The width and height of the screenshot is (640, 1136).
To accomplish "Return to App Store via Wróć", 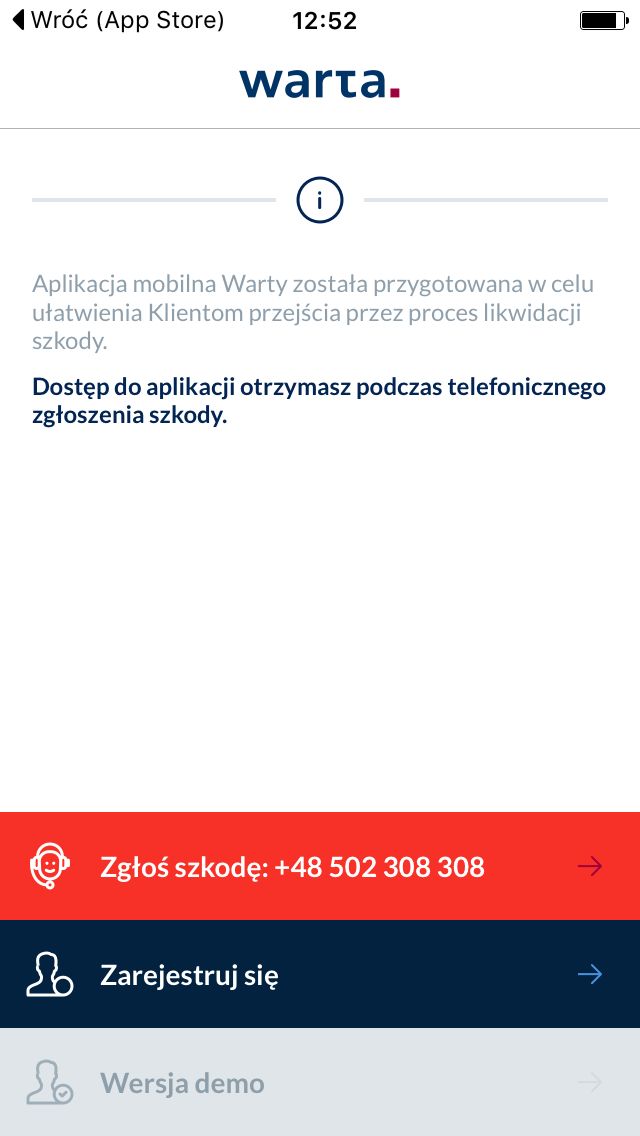I will pyautogui.click(x=118, y=20).
